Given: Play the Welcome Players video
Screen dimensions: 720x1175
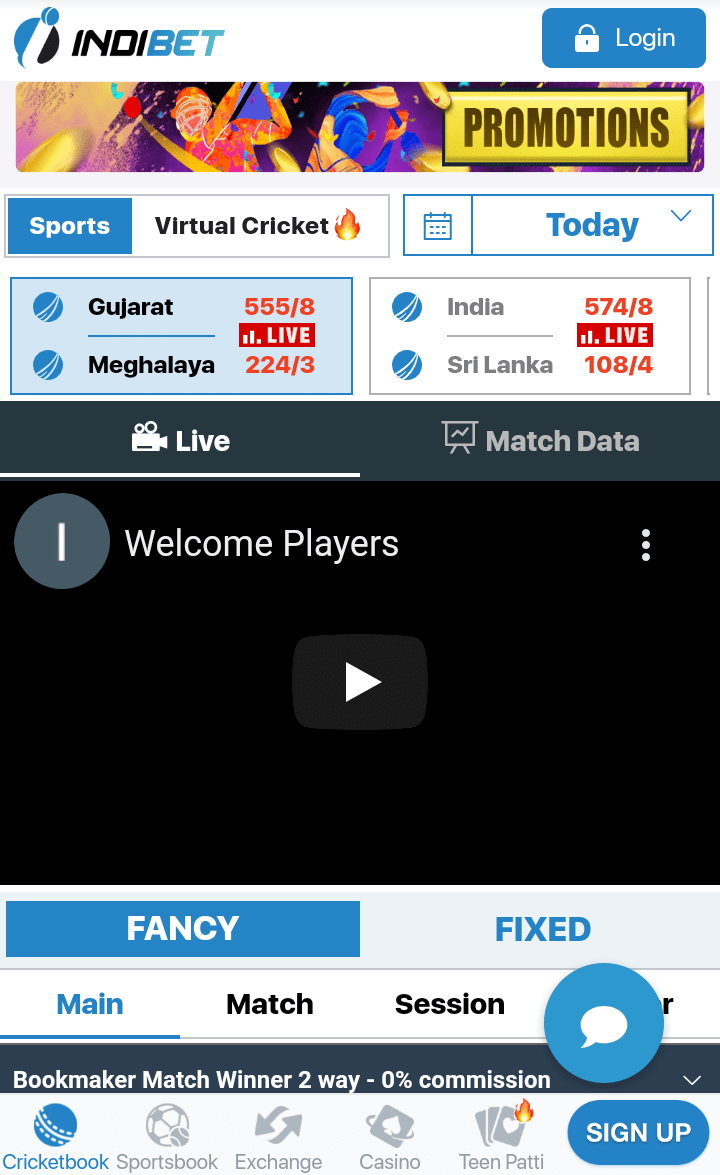Looking at the screenshot, I should point(360,682).
